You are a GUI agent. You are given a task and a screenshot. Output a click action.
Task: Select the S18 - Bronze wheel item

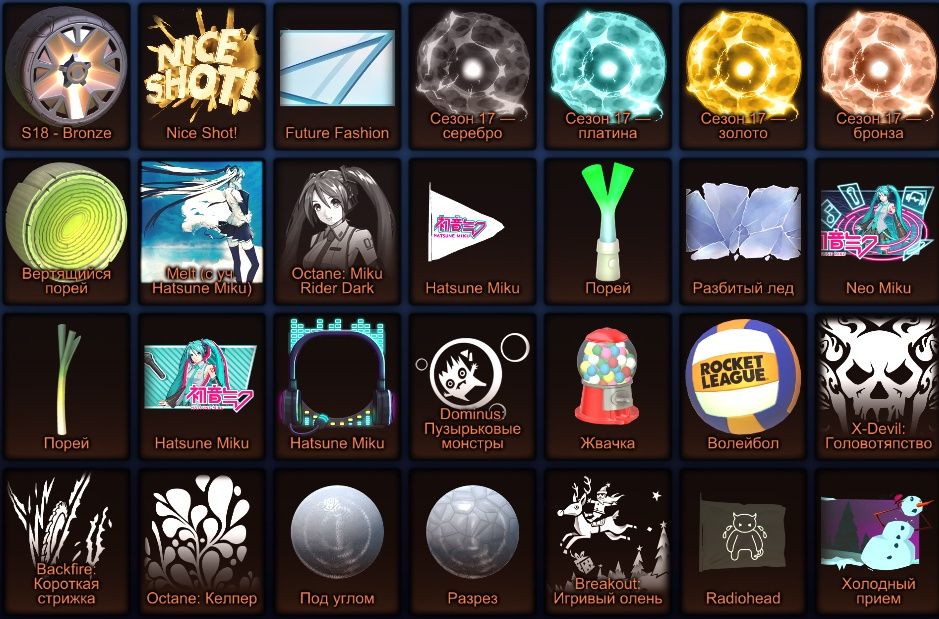(x=66, y=75)
